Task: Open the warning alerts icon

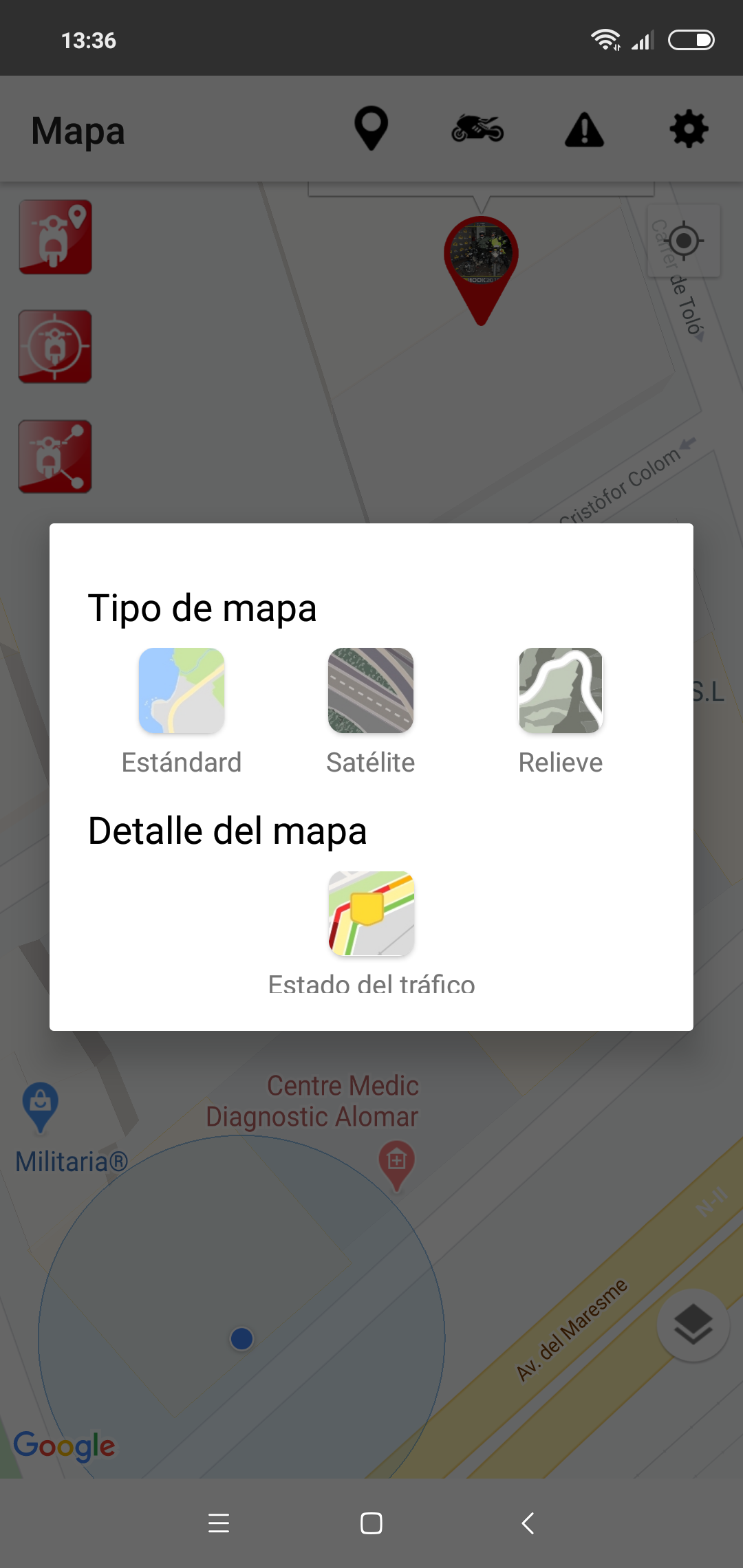Action: [584, 129]
